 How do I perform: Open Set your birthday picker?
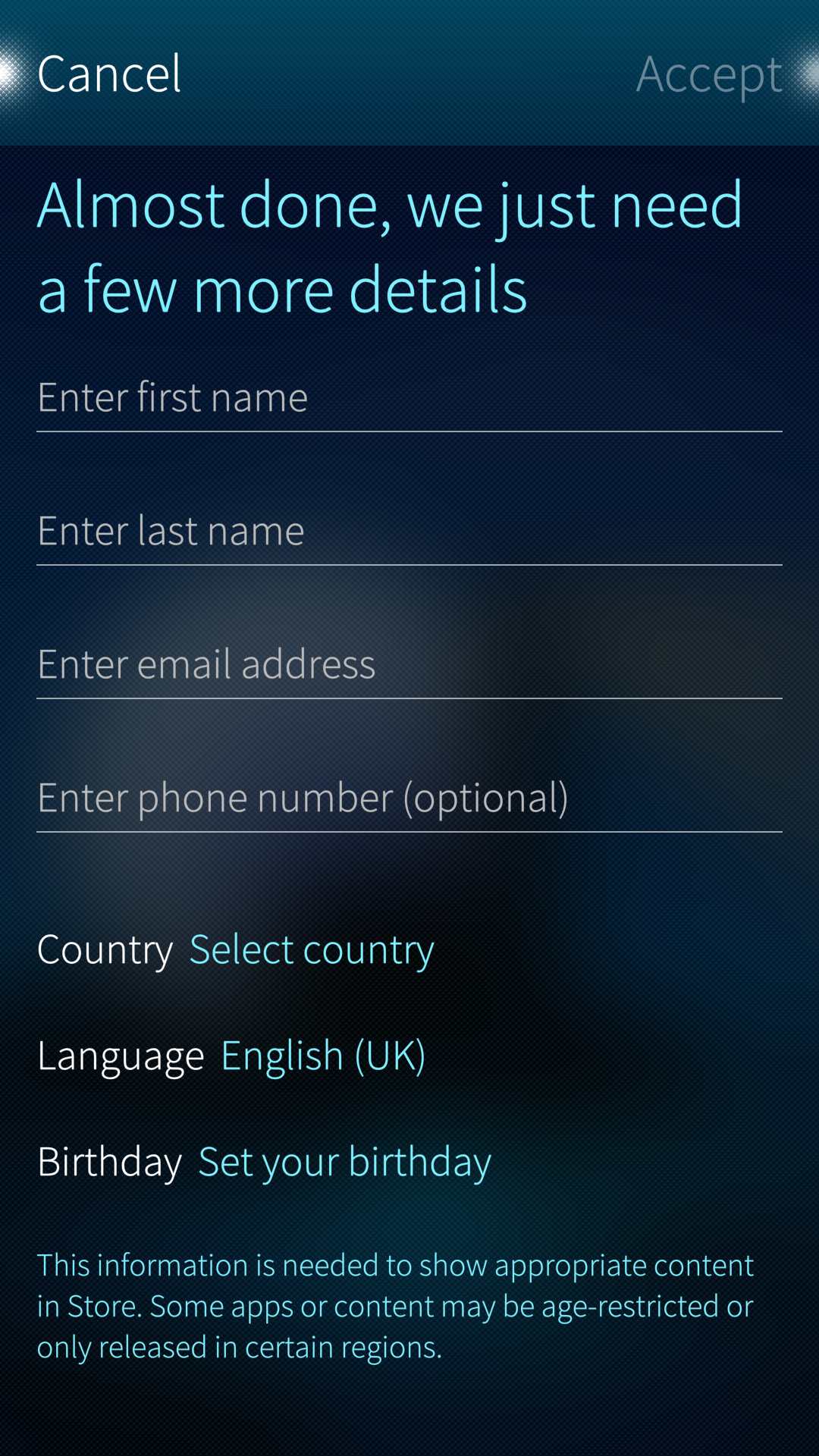pos(344,1162)
